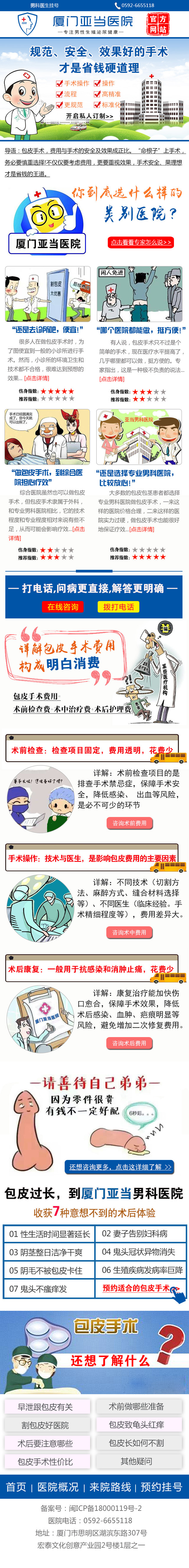Go to 首页 in the bottom menu
Screen dimensions: 189x1568
pyautogui.click(x=17, y=1487)
